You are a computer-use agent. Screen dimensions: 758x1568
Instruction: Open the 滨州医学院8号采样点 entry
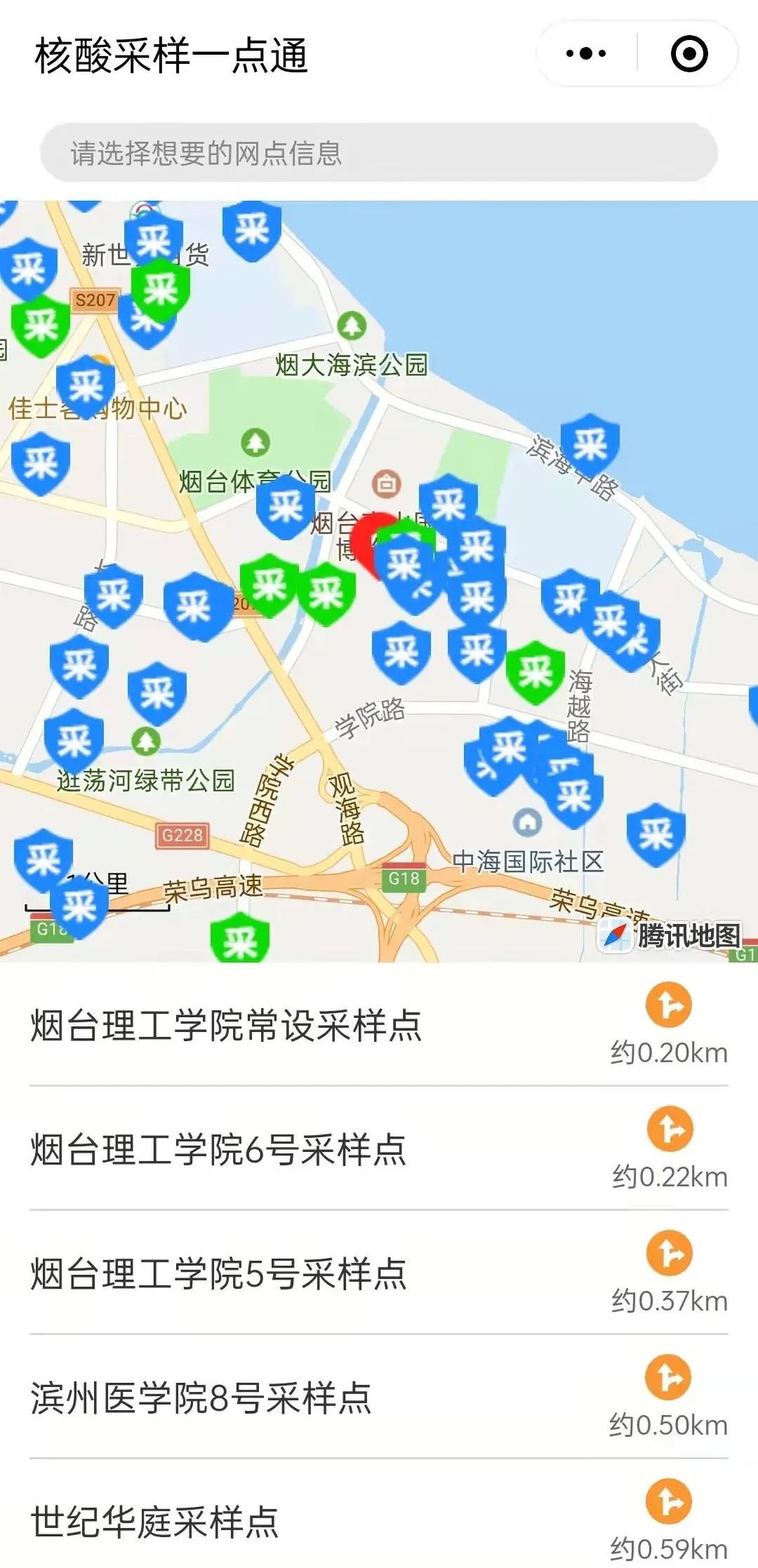click(201, 1398)
